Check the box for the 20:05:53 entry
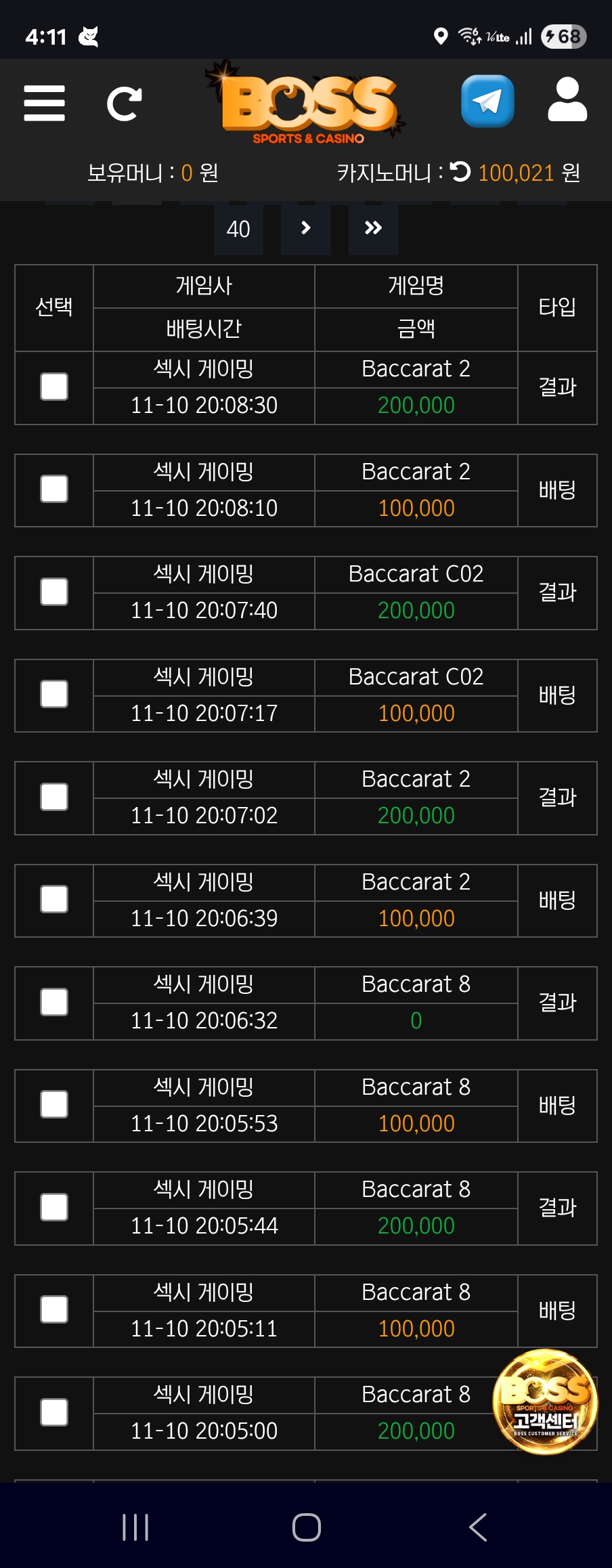This screenshot has width=612, height=1568. click(x=54, y=1104)
